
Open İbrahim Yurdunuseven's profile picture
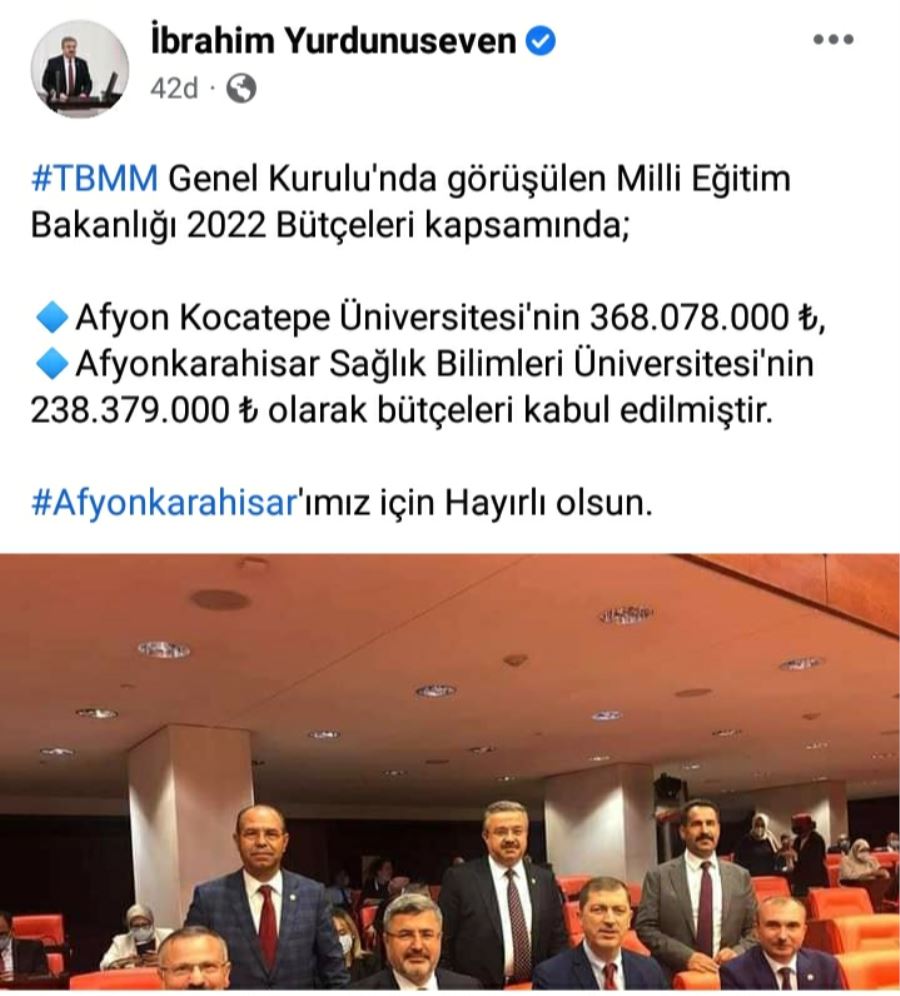click(79, 67)
